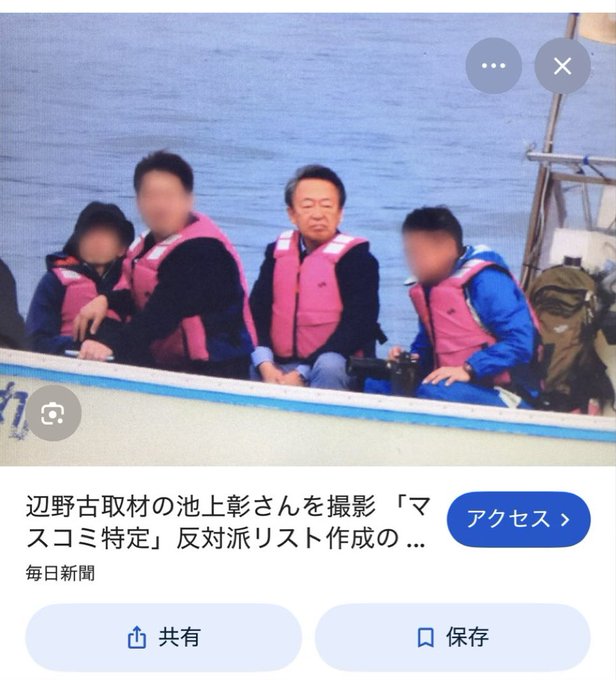
Task: Open the 毎日新聞 article title link
Action: [227, 523]
